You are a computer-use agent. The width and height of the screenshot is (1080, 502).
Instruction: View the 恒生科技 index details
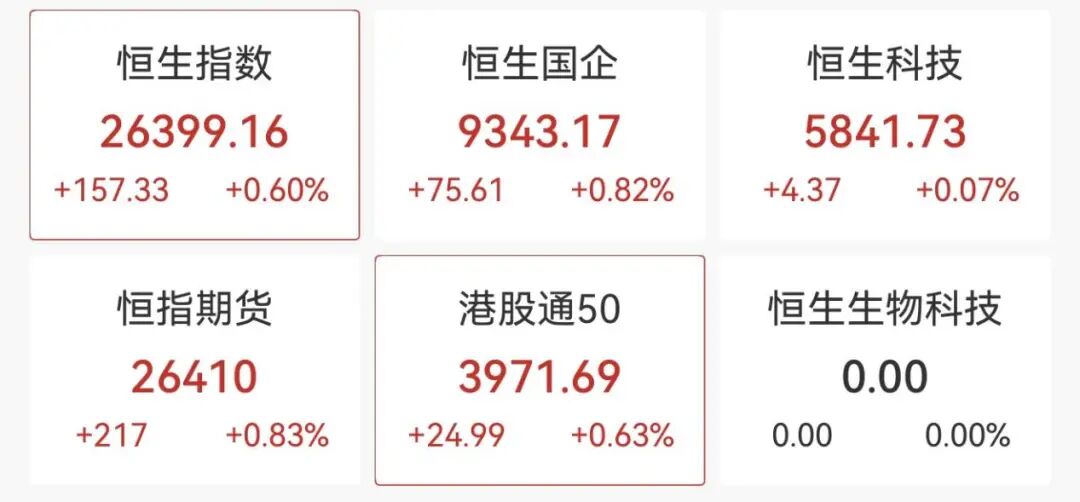pyautogui.click(x=885, y=125)
